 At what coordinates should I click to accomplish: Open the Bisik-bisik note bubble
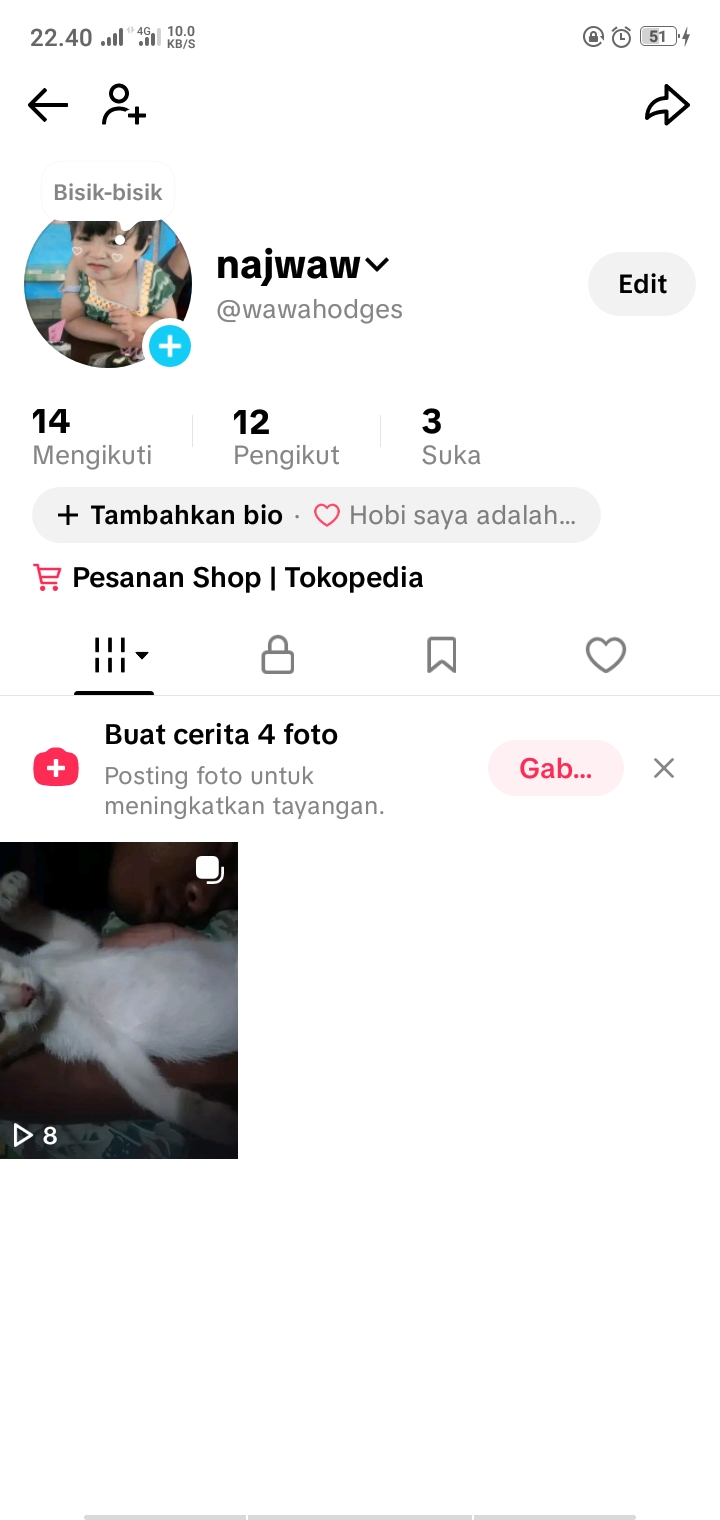click(x=108, y=192)
